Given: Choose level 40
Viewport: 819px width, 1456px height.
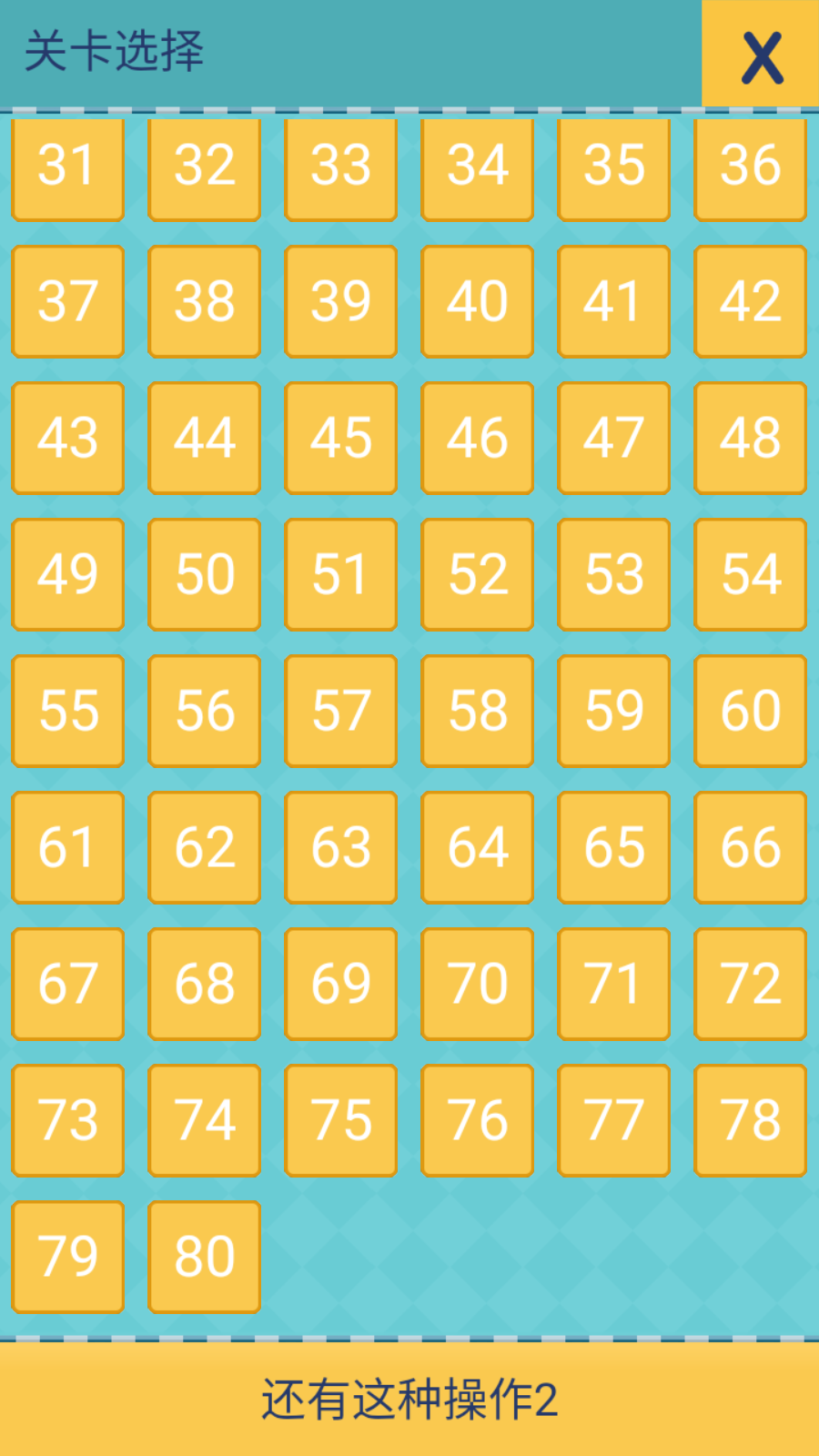Looking at the screenshot, I should click(478, 301).
